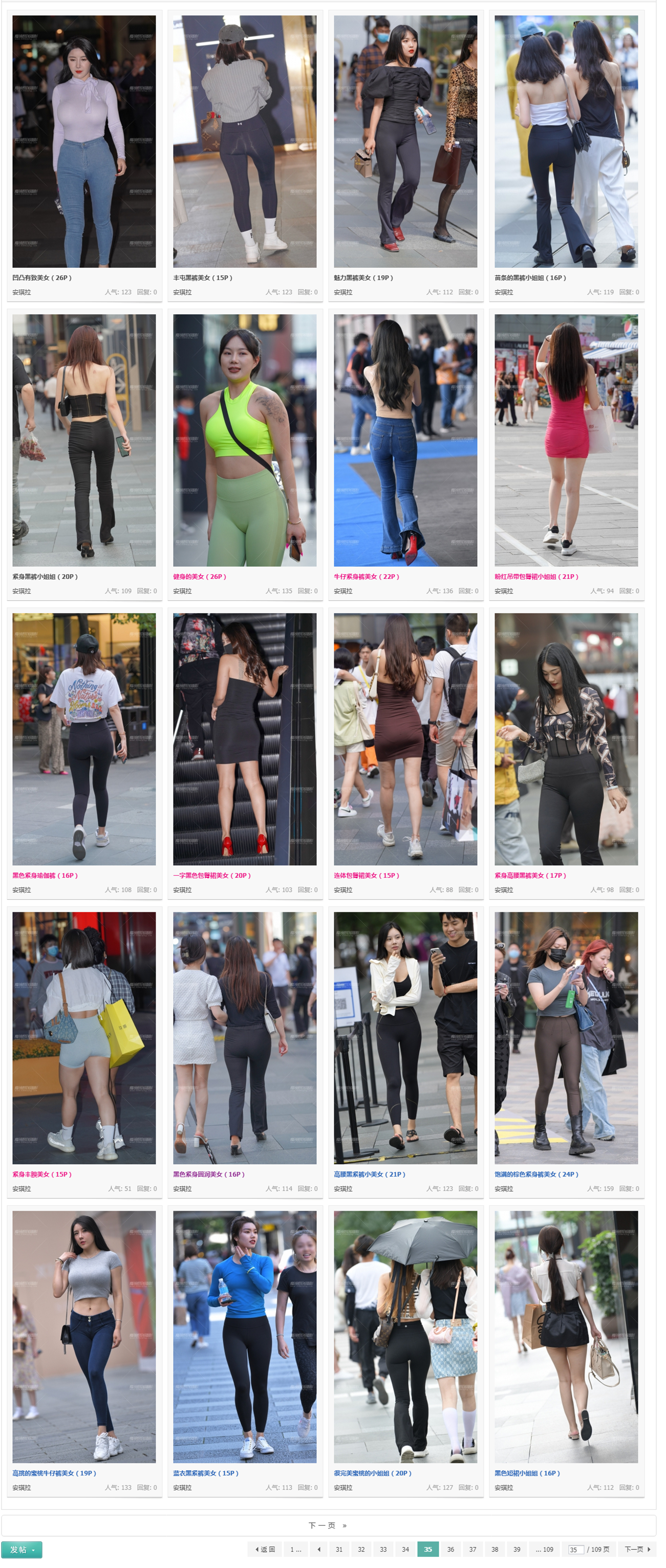Viewport: 666px width, 1568px height.
Task: Open the 黑色短裙小姐姐 (16P) thread link
Action: pos(527,1473)
